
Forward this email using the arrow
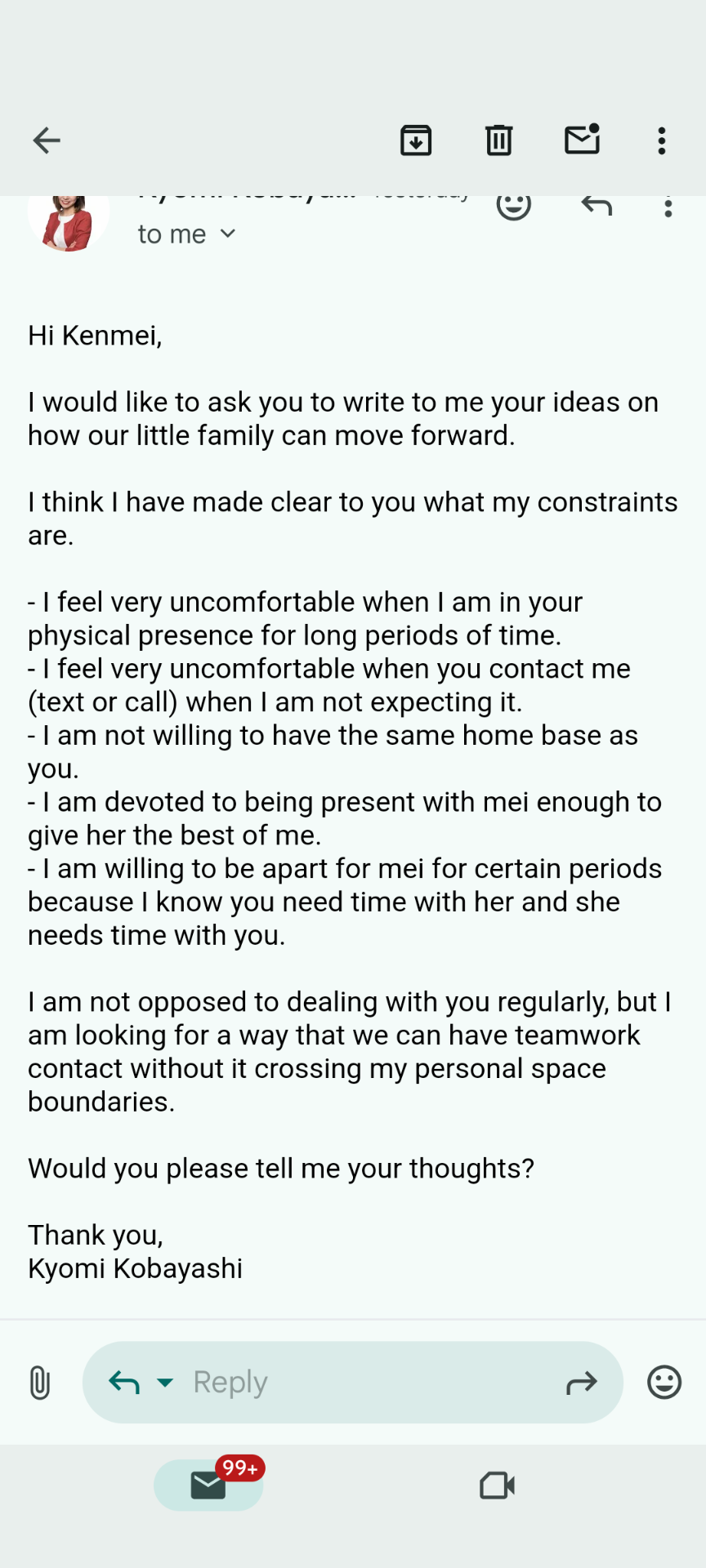pyautogui.click(x=581, y=1383)
